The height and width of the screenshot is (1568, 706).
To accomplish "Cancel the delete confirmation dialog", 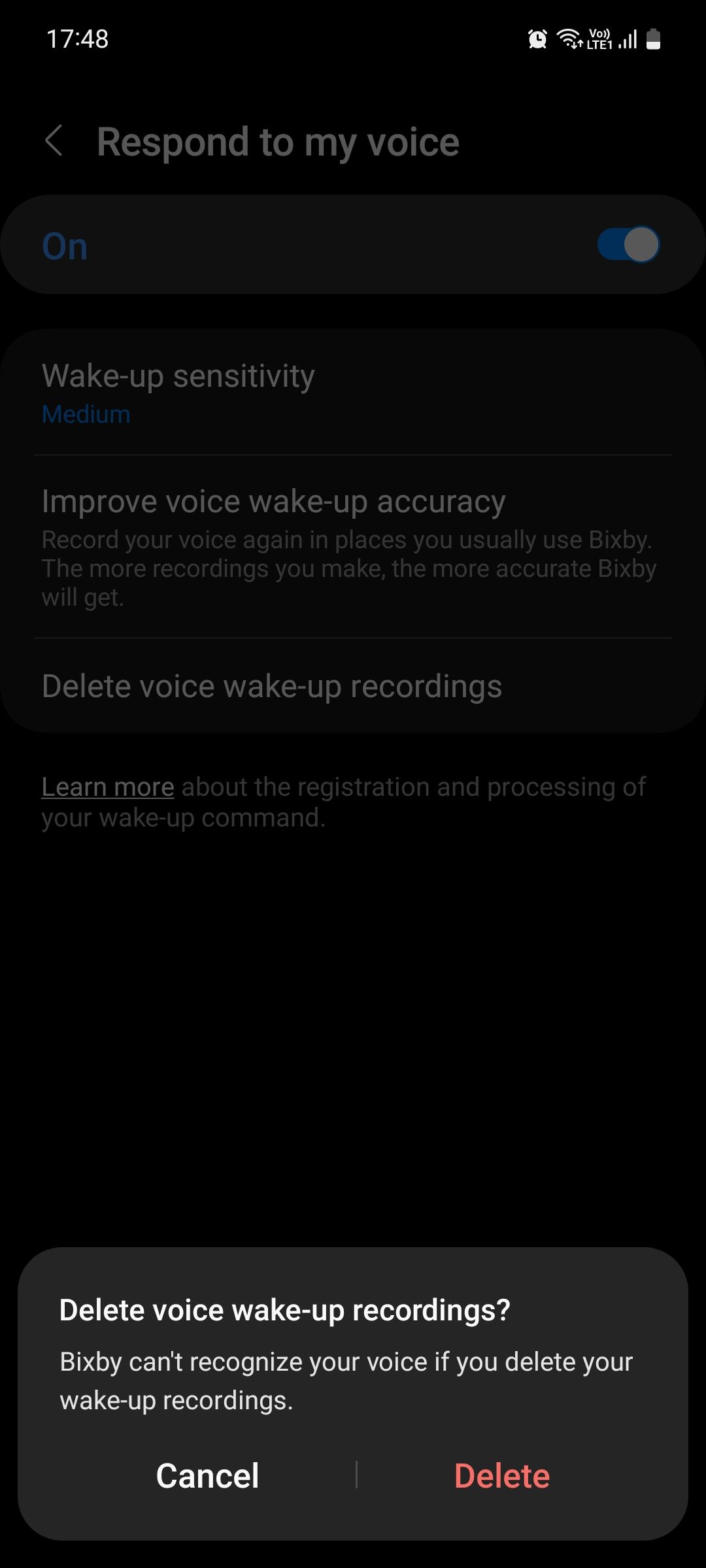I will (x=207, y=1475).
